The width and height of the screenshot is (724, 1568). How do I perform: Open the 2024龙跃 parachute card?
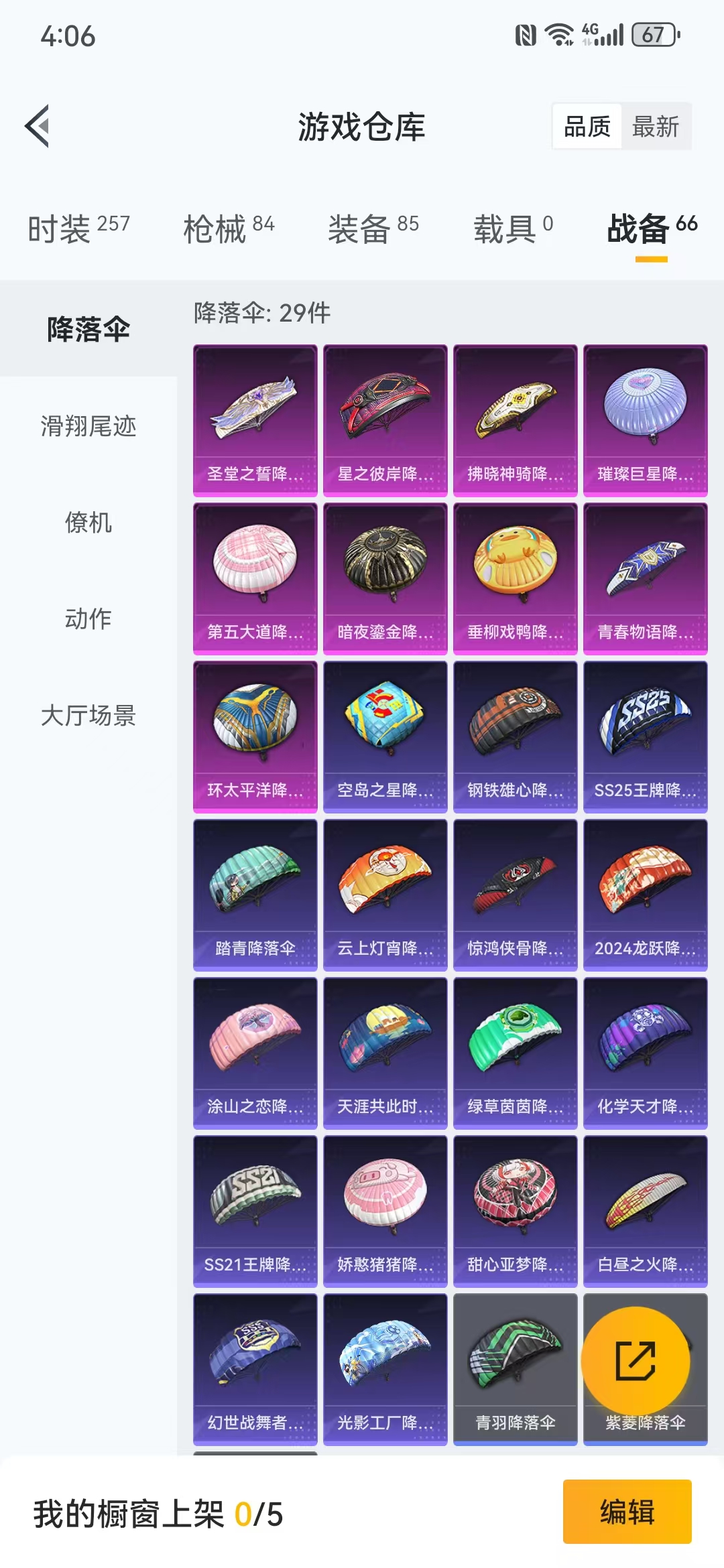tap(646, 895)
